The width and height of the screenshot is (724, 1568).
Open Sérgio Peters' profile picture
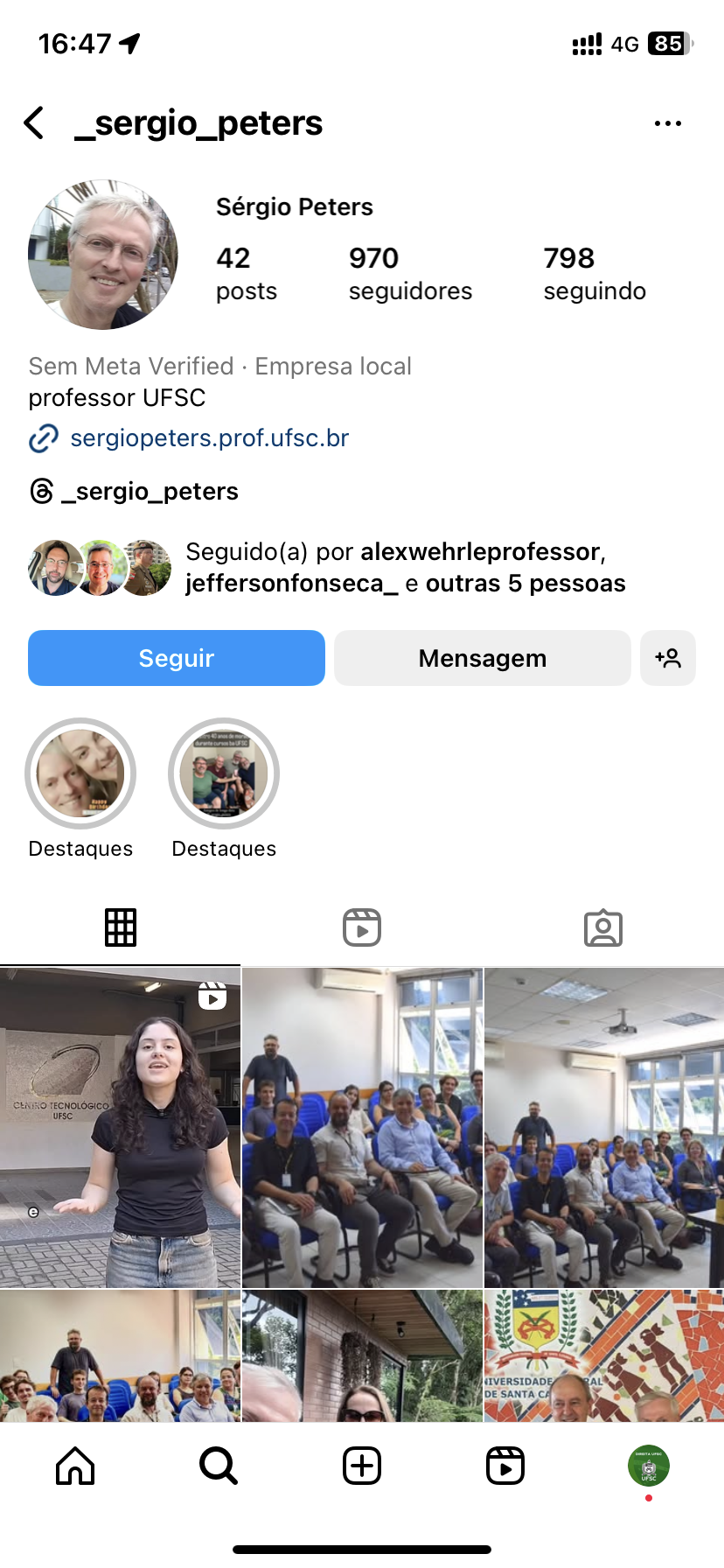(103, 255)
